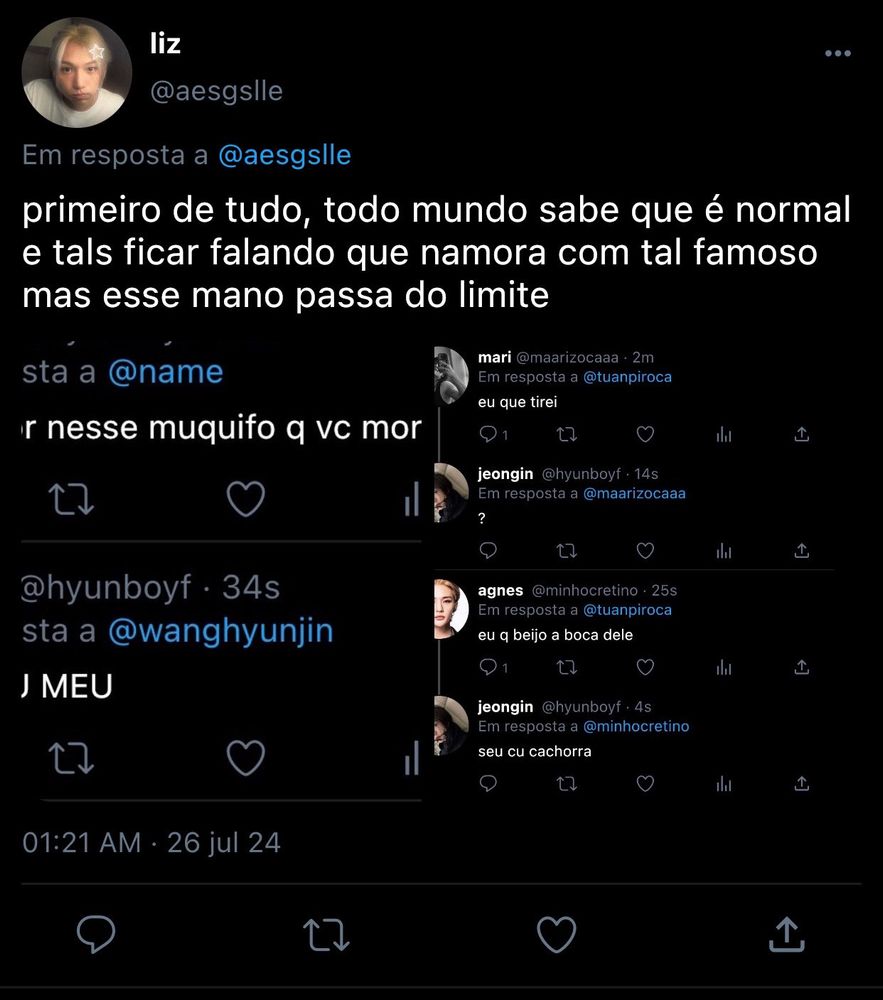Share liz's tweet
The height and width of the screenshot is (1000, 883).
[787, 935]
